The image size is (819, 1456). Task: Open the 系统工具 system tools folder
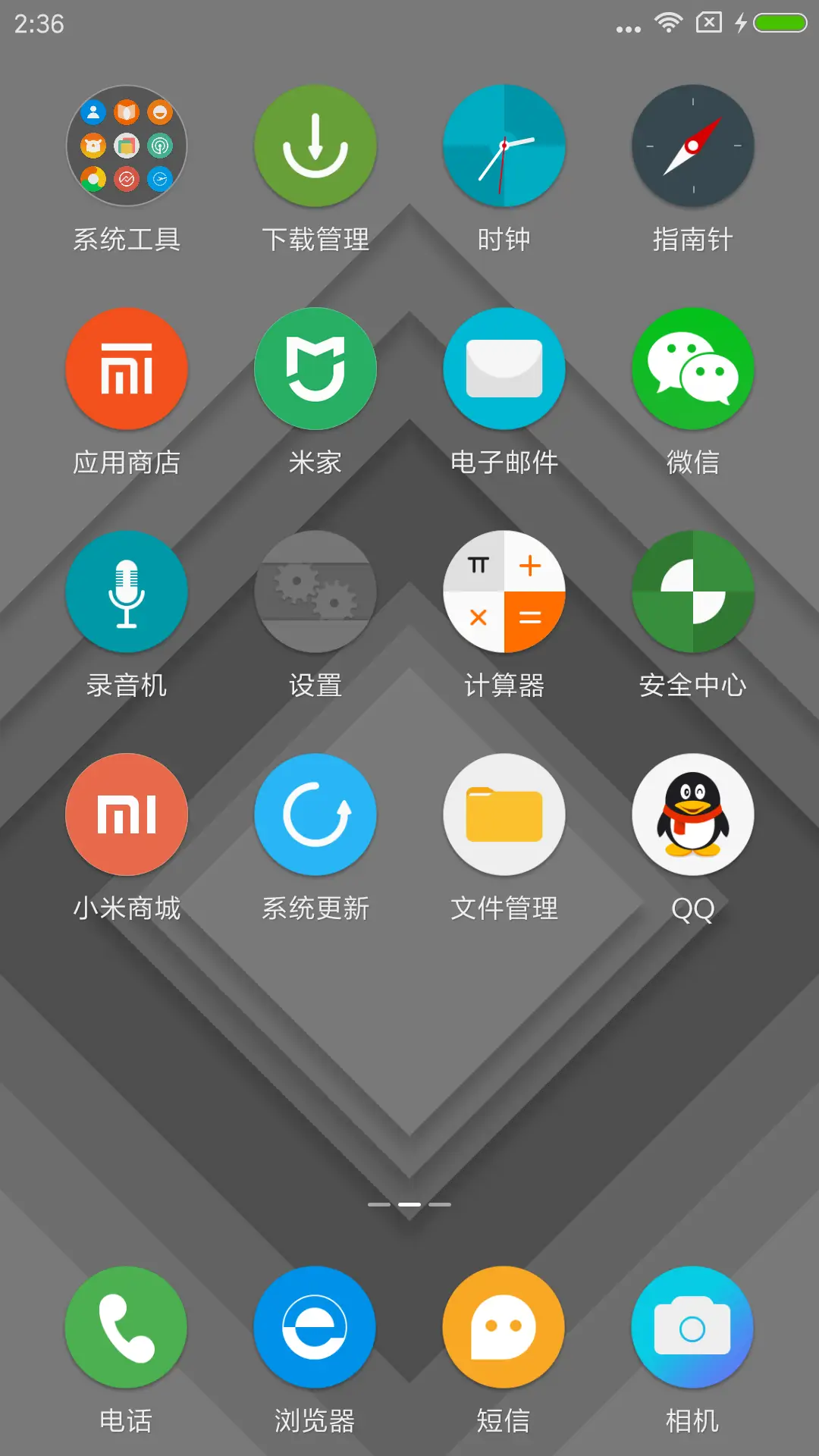(127, 148)
